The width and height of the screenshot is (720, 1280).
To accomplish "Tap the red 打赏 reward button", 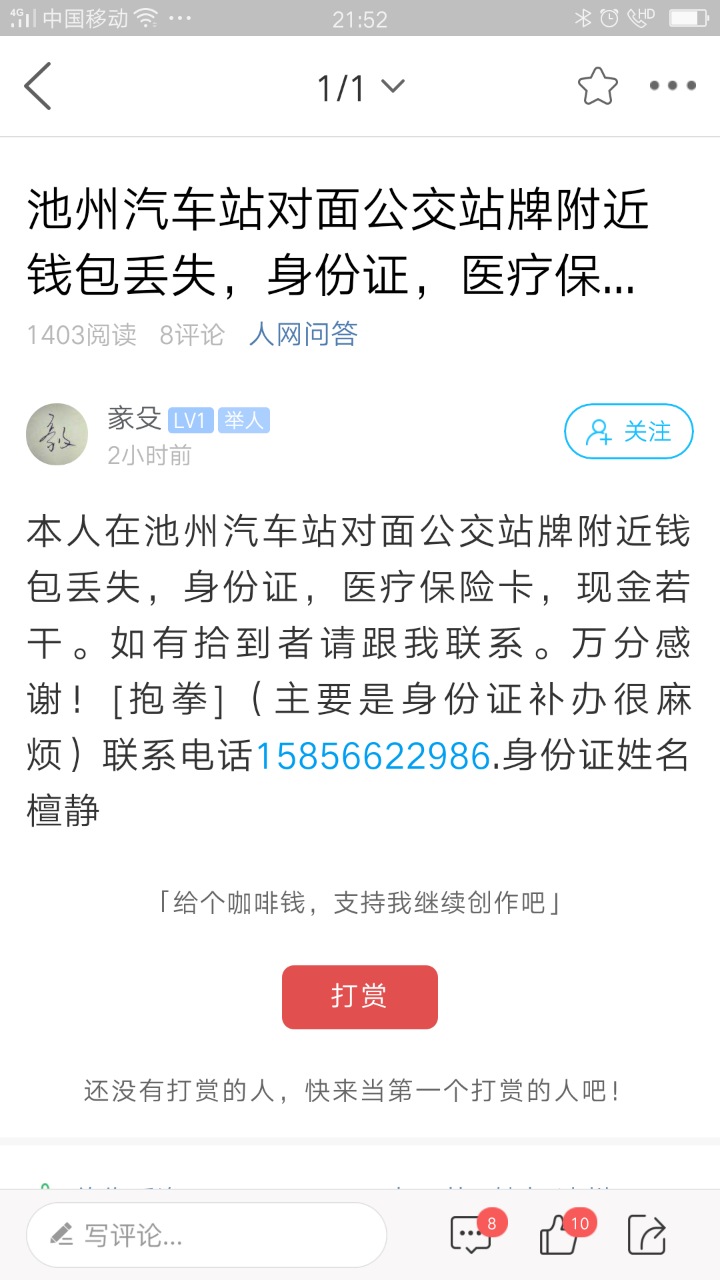I will [359, 996].
